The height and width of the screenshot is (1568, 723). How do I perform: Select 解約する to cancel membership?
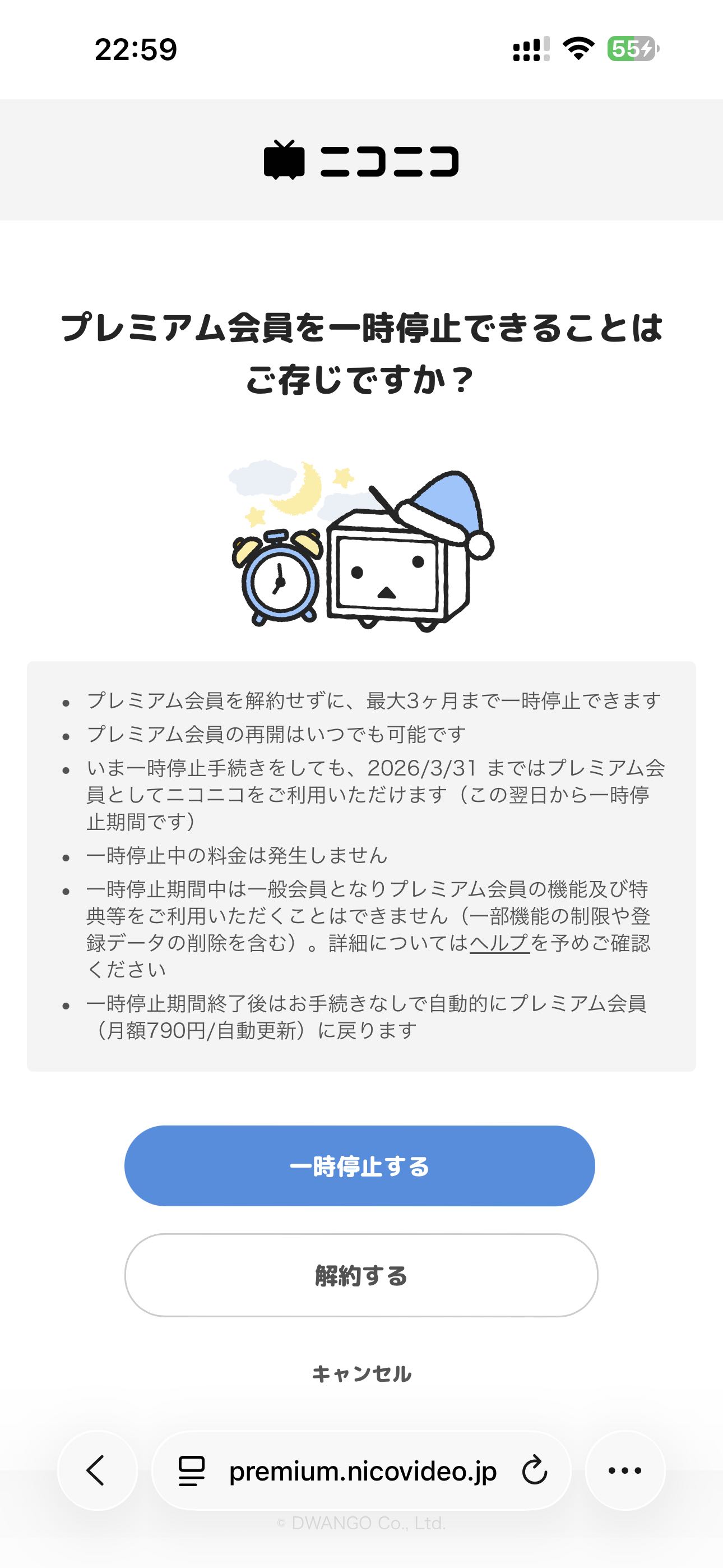tap(361, 1275)
